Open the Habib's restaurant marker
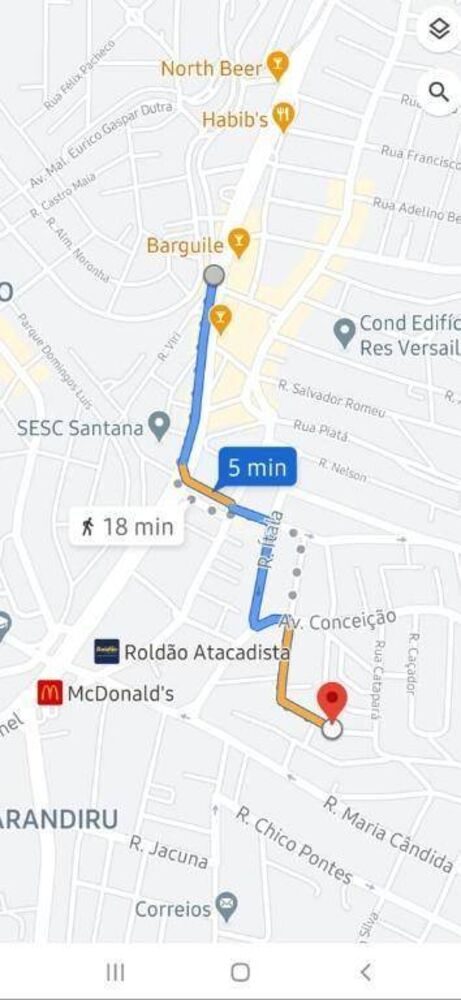 pyautogui.click(x=283, y=117)
